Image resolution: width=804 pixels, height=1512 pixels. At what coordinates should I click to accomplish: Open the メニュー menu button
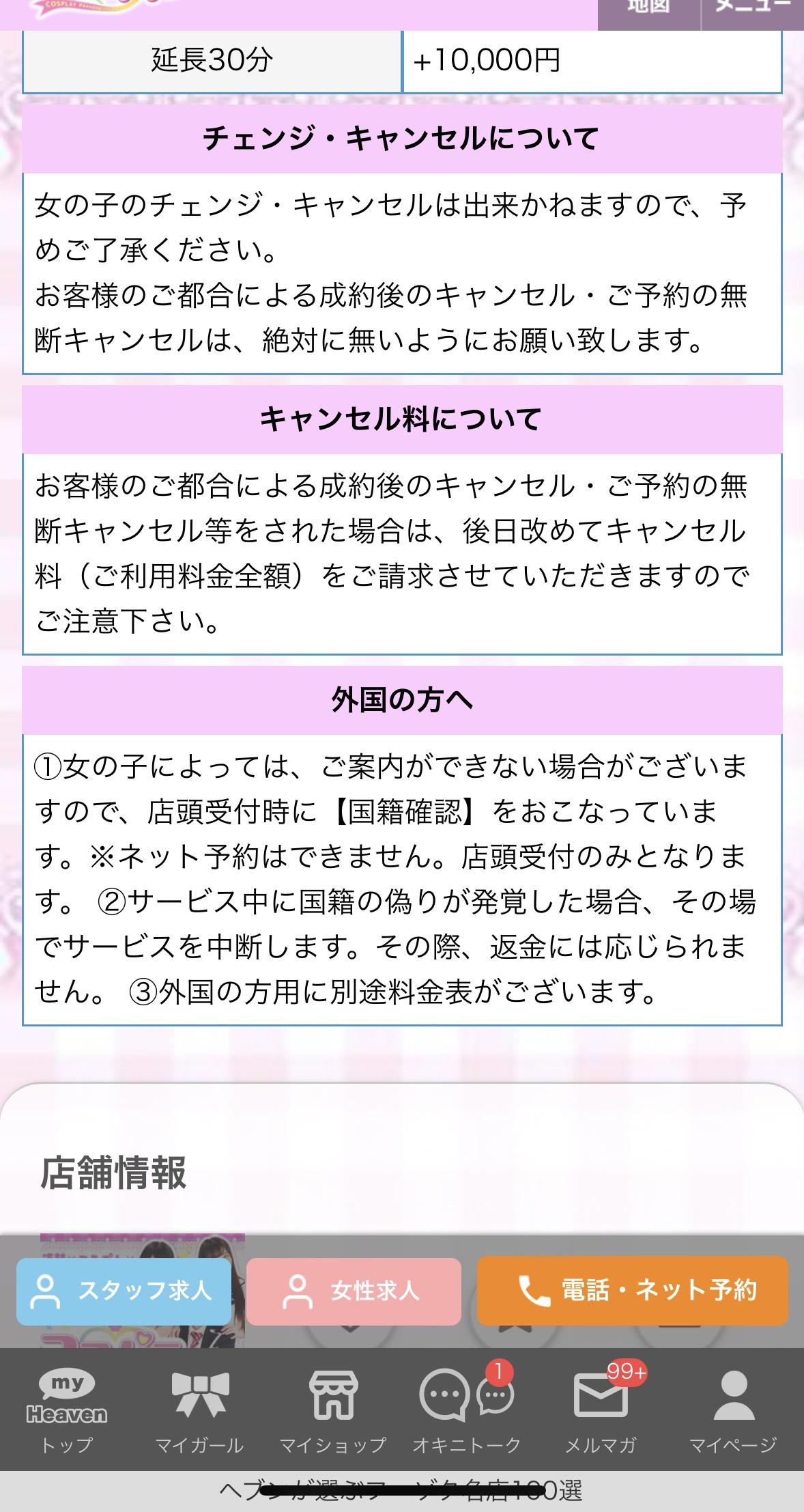(753, 10)
